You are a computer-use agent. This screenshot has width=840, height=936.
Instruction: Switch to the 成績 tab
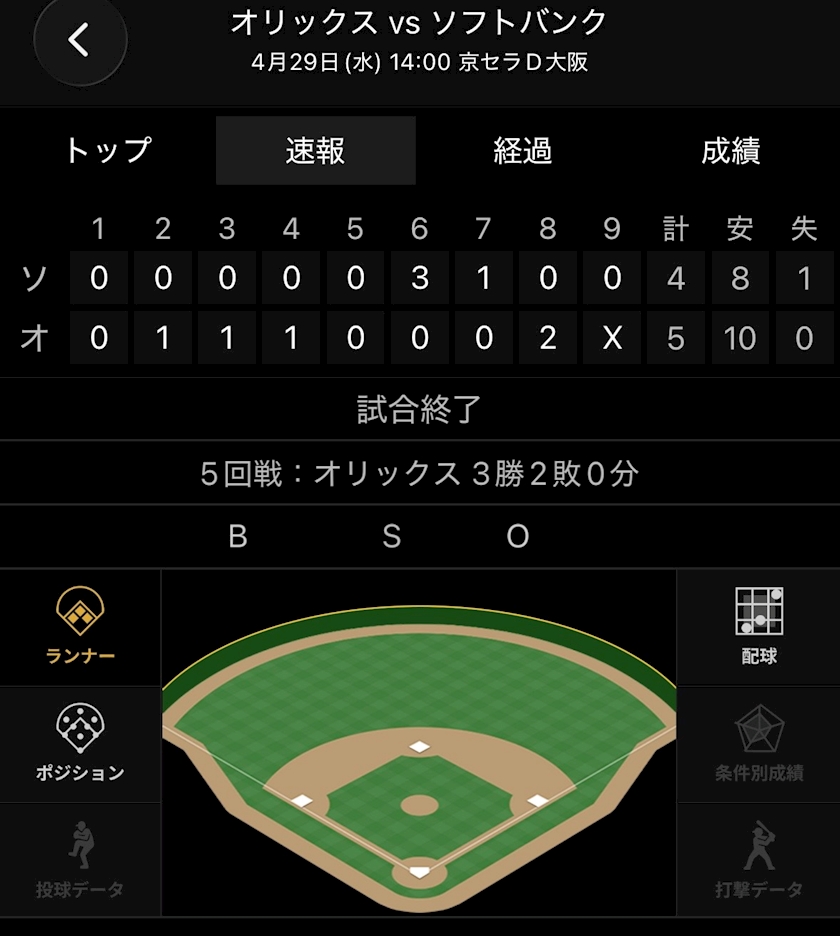(x=731, y=150)
